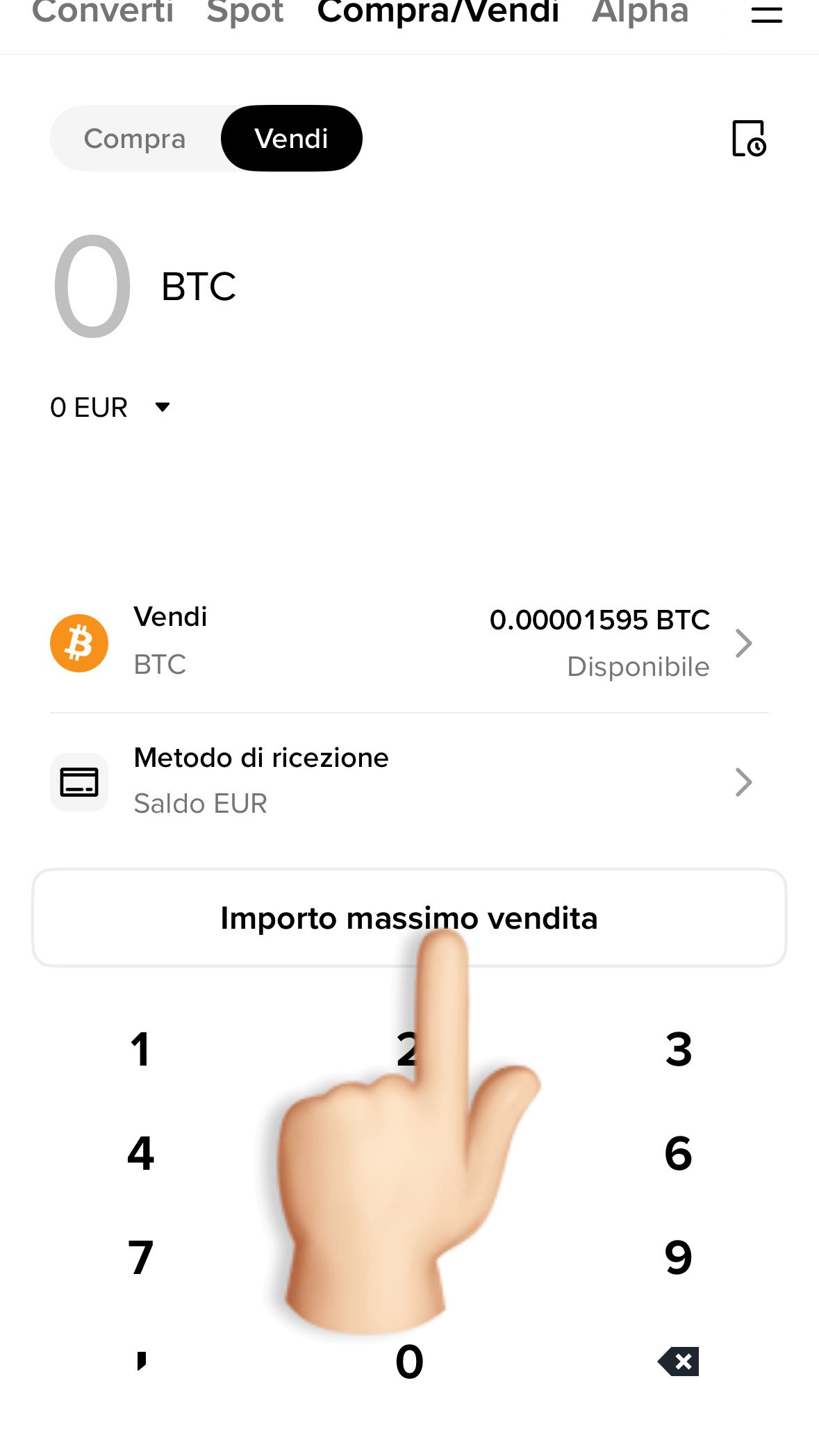Viewport: 819px width, 1456px height.
Task: Open the hamburger menu
Action: pos(766,14)
